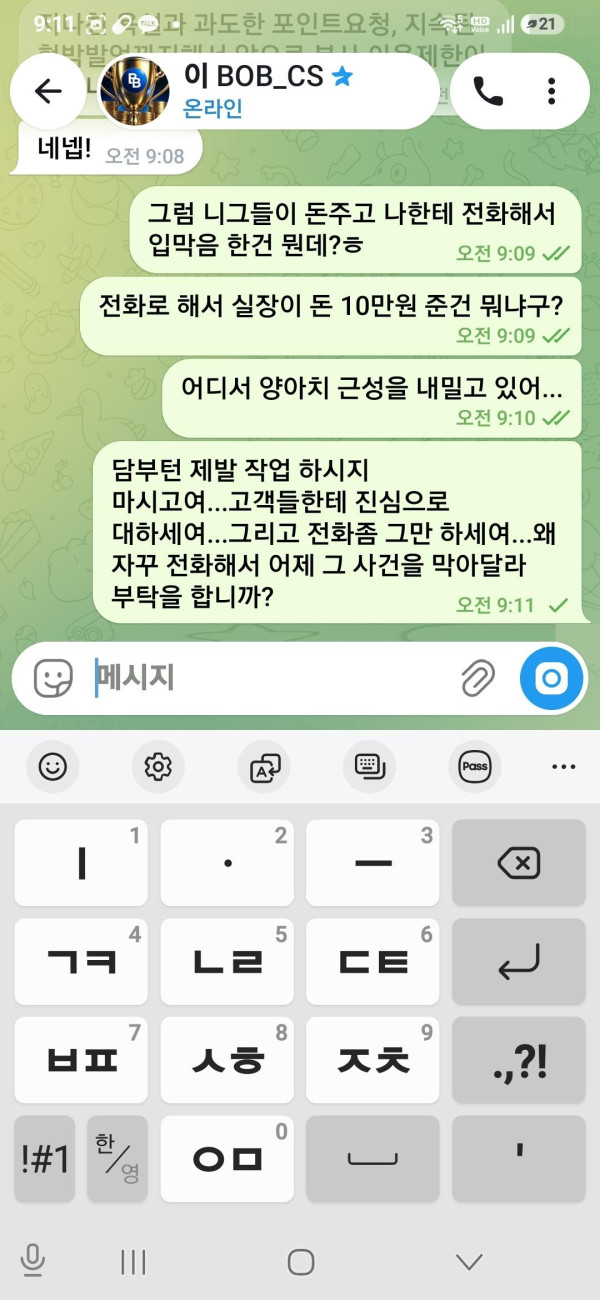This screenshot has height=1300, width=600.
Task: Go back using the top arrow
Action: [48, 91]
